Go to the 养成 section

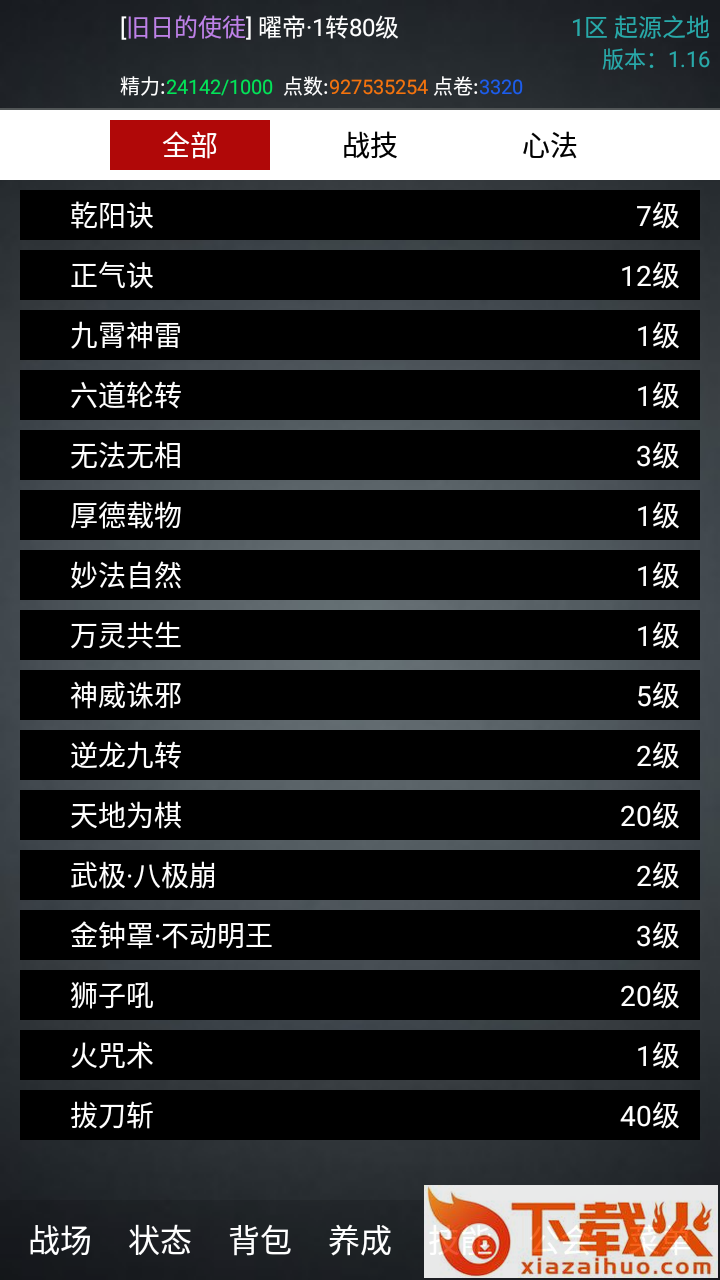pyautogui.click(x=360, y=1240)
